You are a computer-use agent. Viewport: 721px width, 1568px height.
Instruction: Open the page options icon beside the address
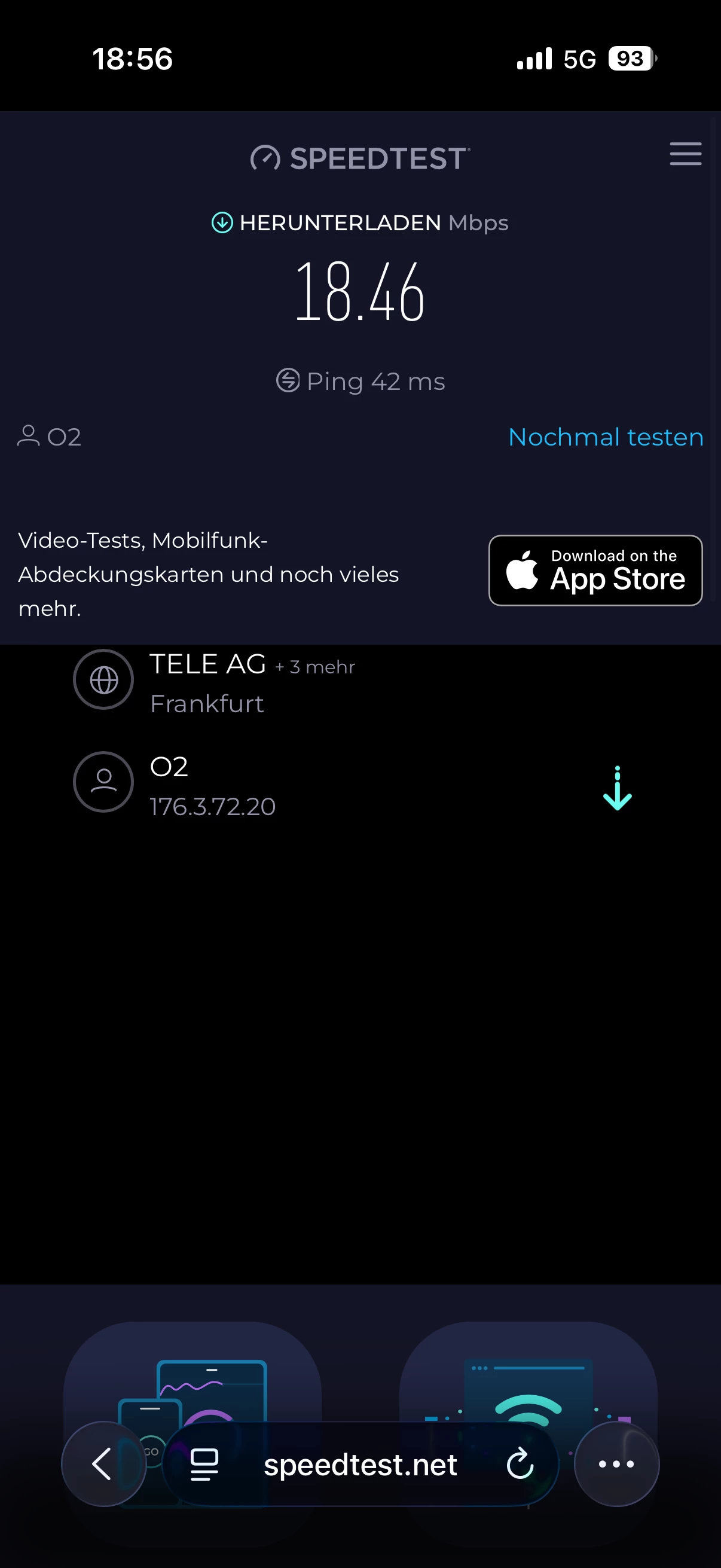[204, 1464]
